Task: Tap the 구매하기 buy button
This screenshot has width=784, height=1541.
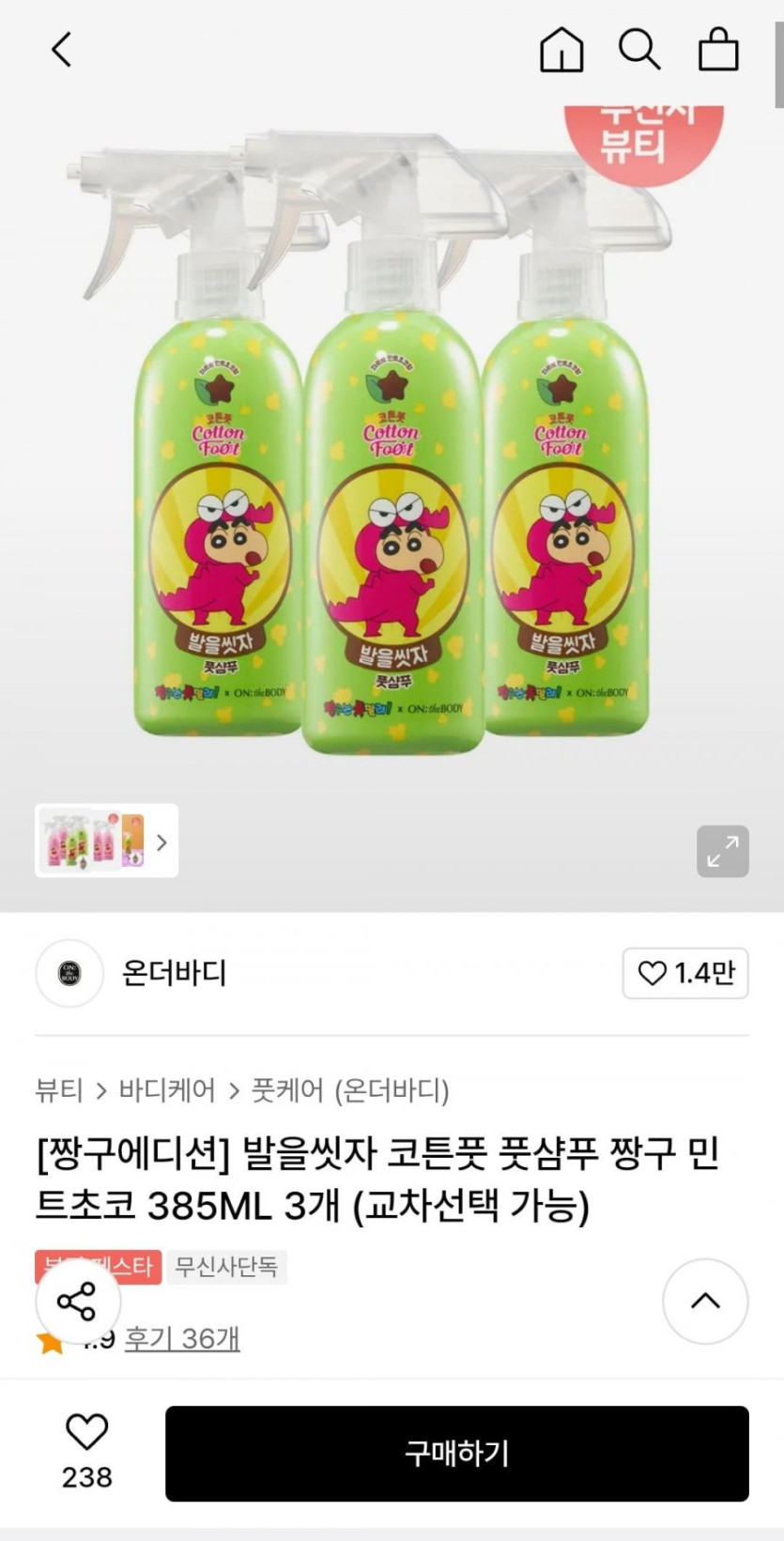Action: 456,1453
